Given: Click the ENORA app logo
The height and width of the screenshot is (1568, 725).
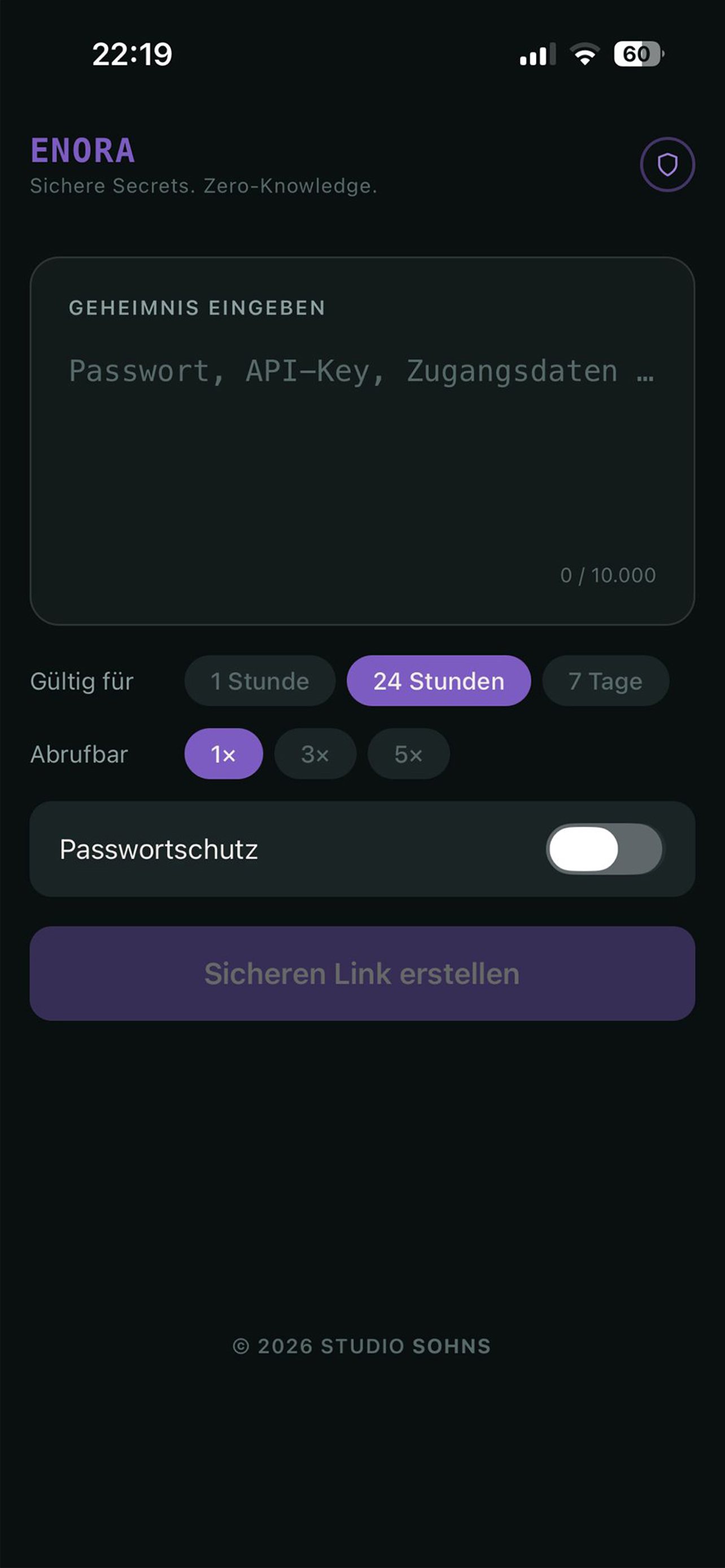Looking at the screenshot, I should click(82, 150).
